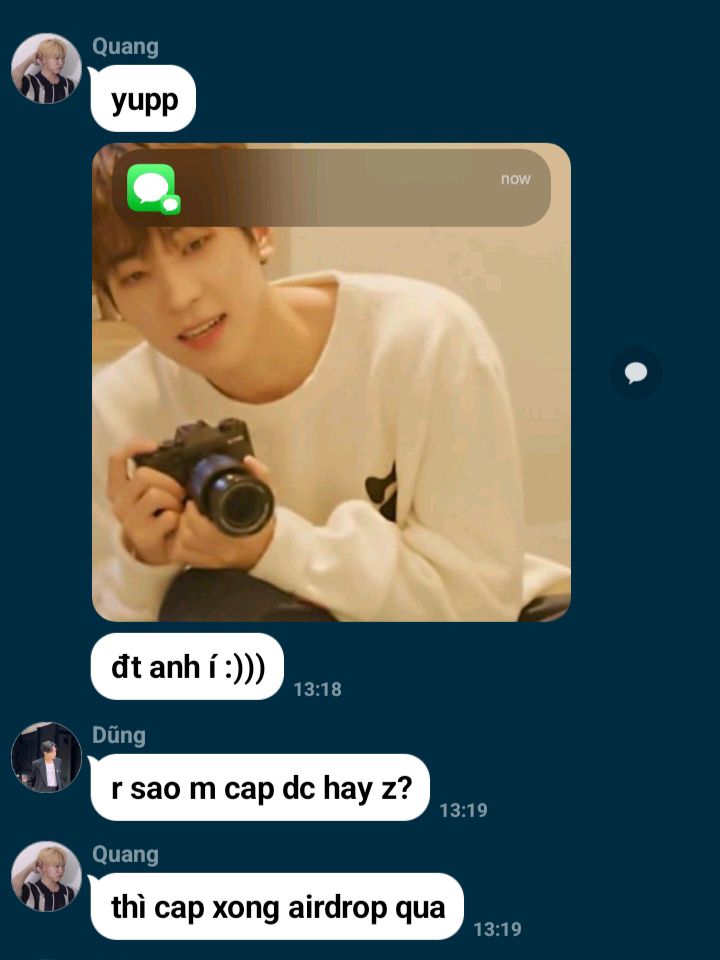Open Quang's avatar next to "yupp"
The image size is (720, 960).
click(46, 69)
